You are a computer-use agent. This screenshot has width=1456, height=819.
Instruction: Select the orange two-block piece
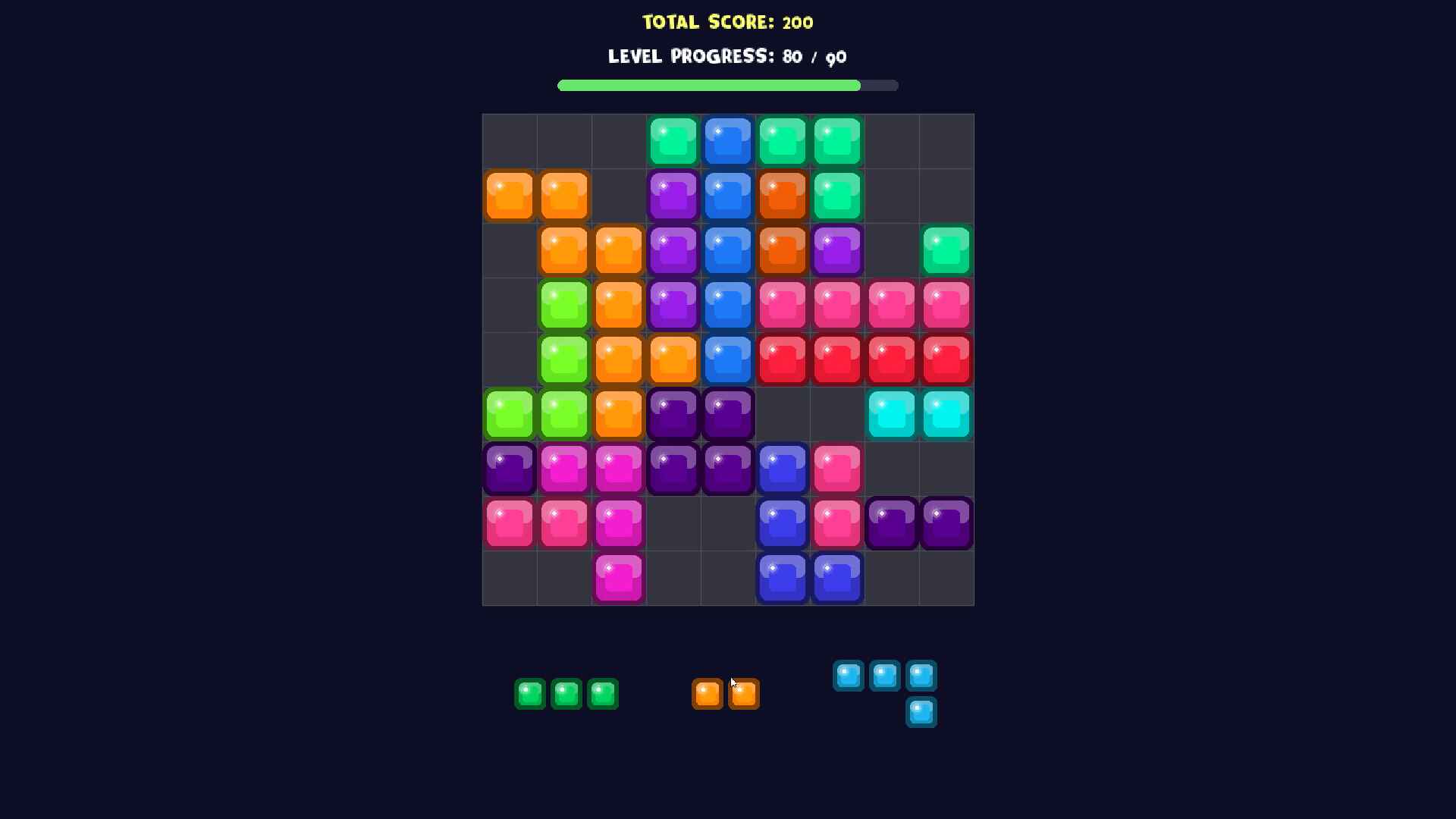725,694
